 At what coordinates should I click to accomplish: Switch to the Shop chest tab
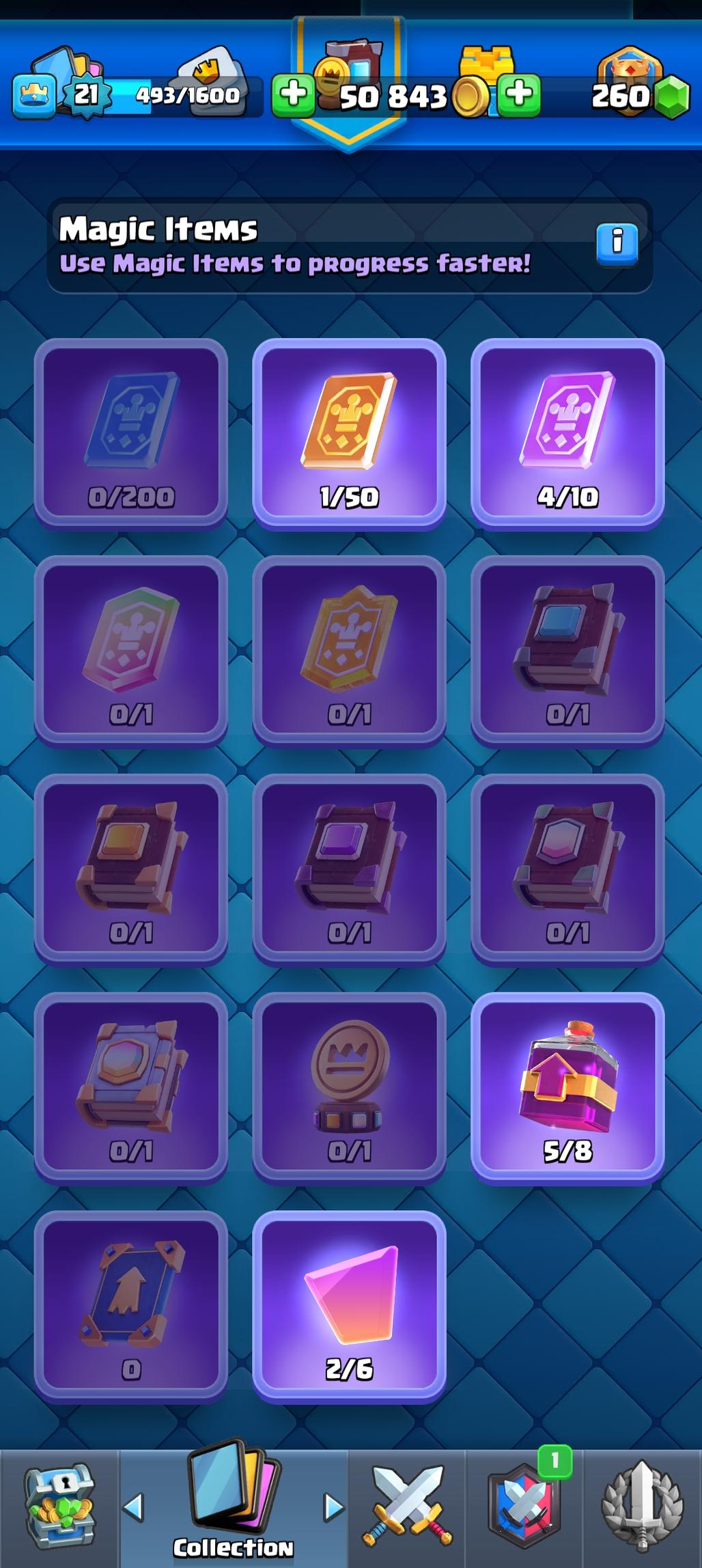coord(59,1507)
